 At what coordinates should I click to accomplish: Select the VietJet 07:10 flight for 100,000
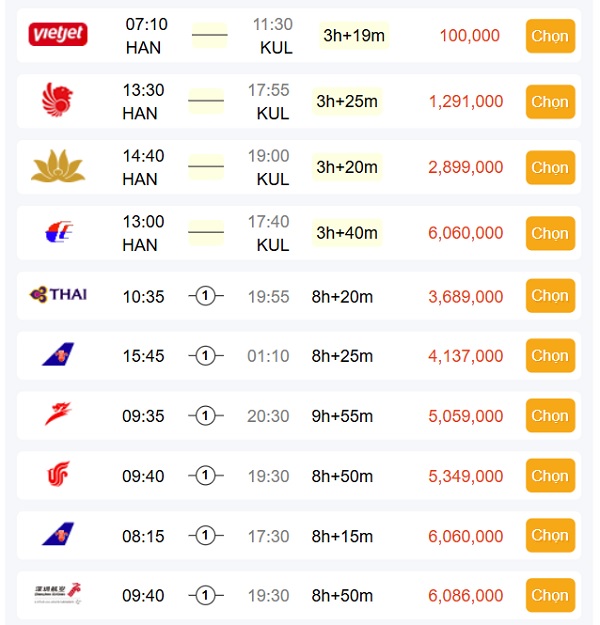pos(550,36)
